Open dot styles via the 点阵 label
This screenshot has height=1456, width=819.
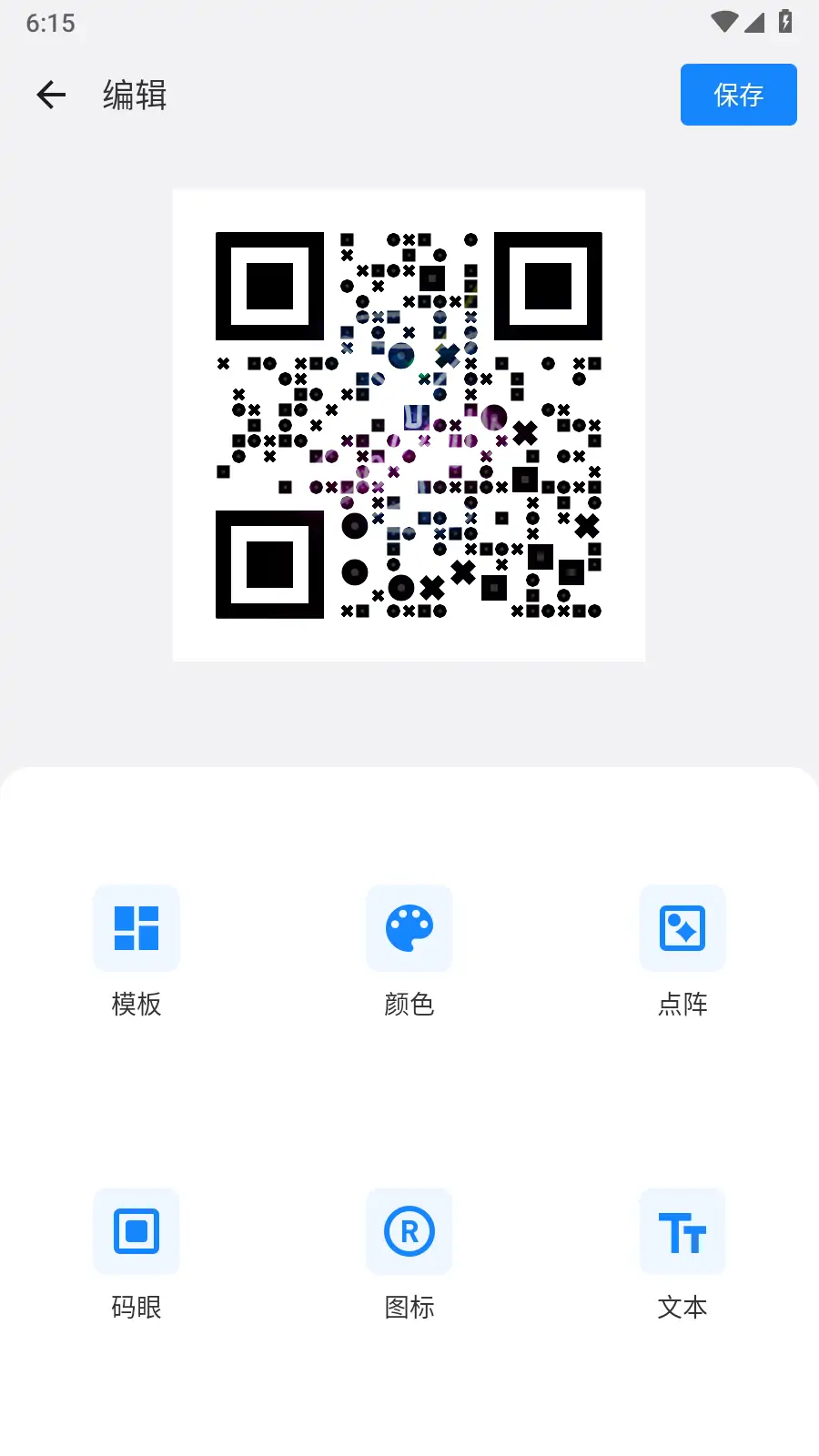tap(682, 1005)
